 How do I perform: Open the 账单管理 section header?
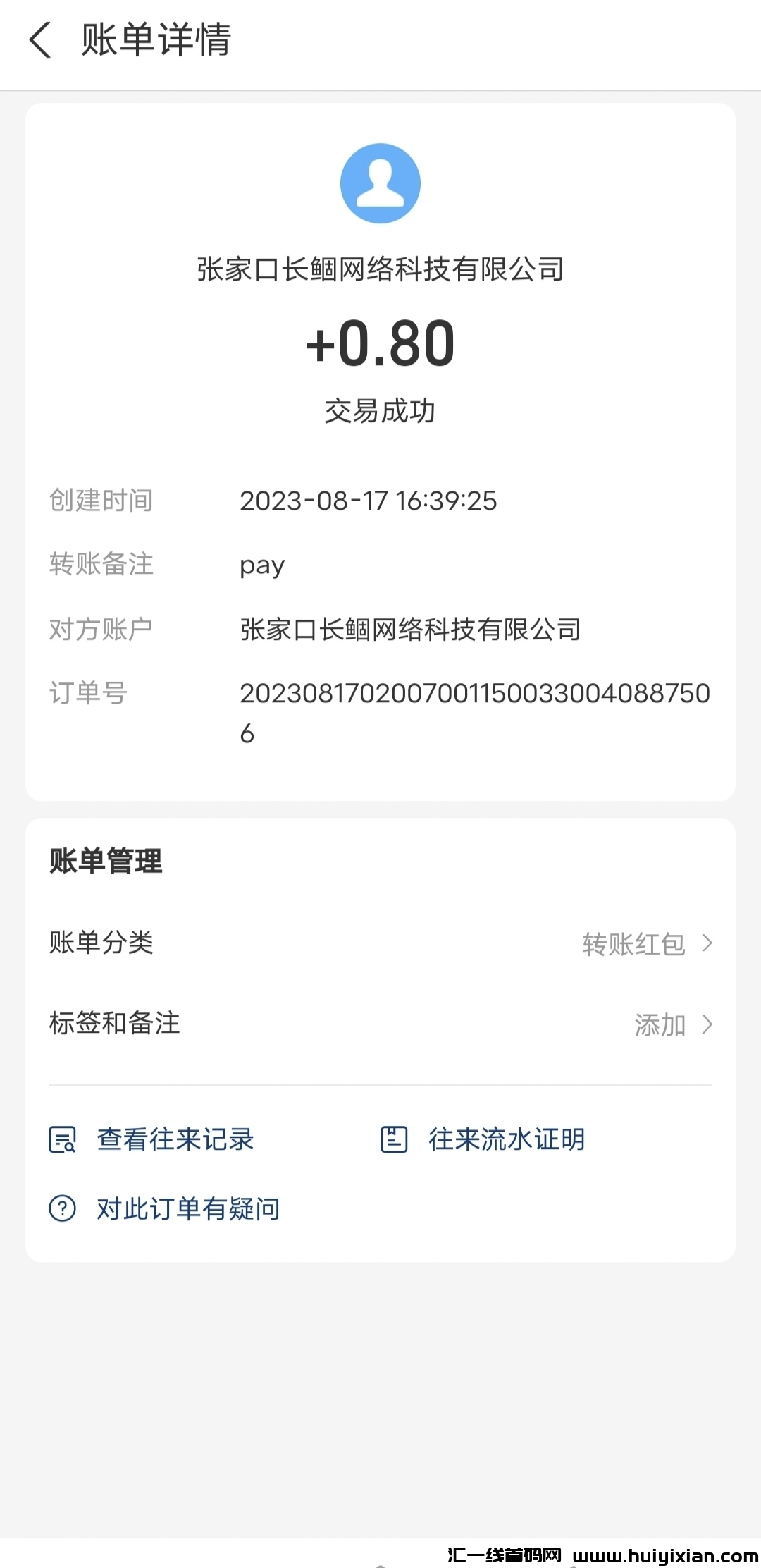(x=104, y=860)
